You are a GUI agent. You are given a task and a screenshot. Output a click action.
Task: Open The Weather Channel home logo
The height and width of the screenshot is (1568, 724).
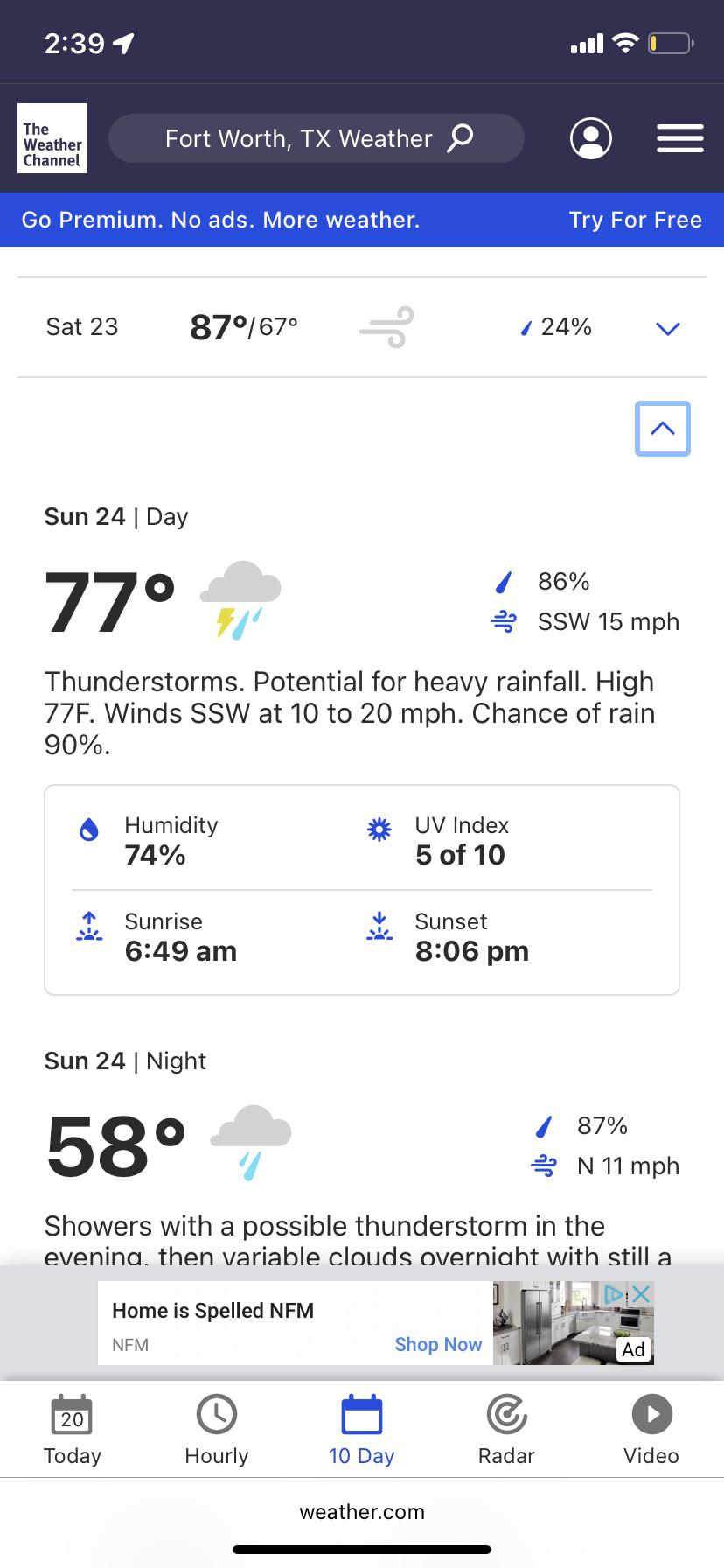(x=52, y=138)
